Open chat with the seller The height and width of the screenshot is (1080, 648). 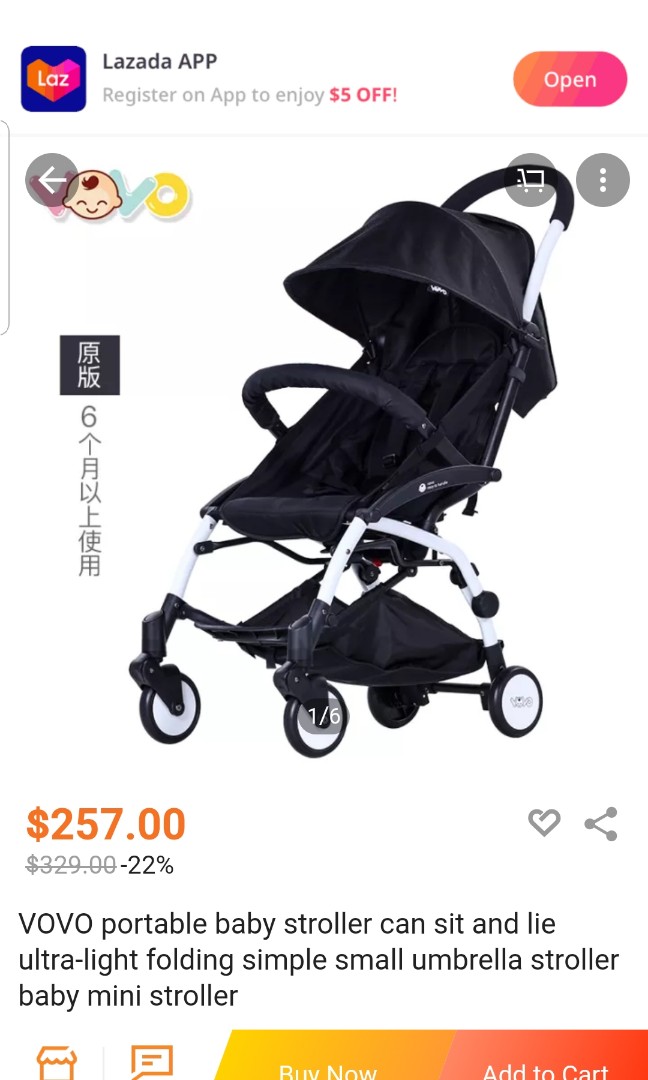tap(152, 1062)
